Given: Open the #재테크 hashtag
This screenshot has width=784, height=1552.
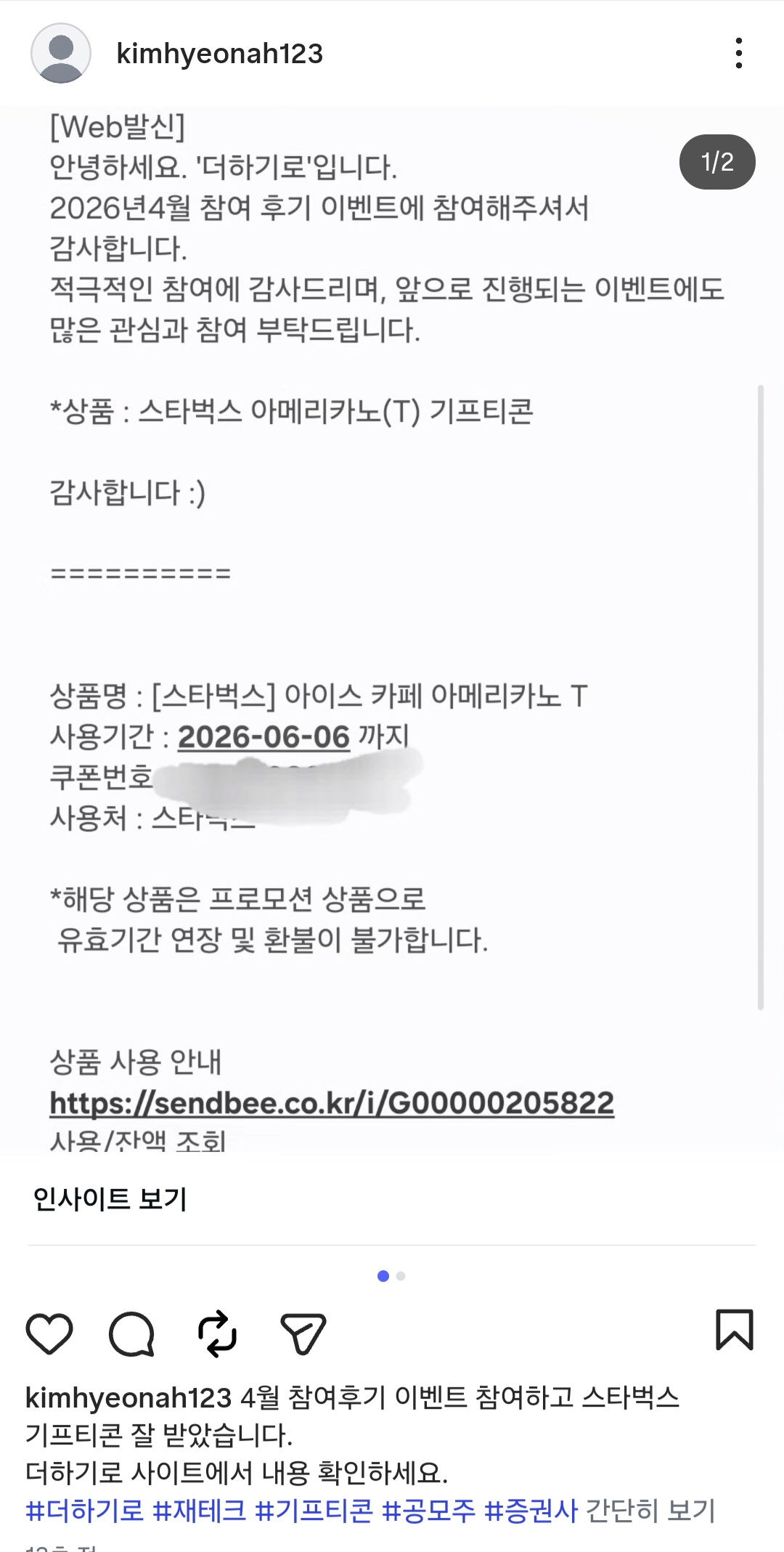Looking at the screenshot, I should coord(200,1510).
